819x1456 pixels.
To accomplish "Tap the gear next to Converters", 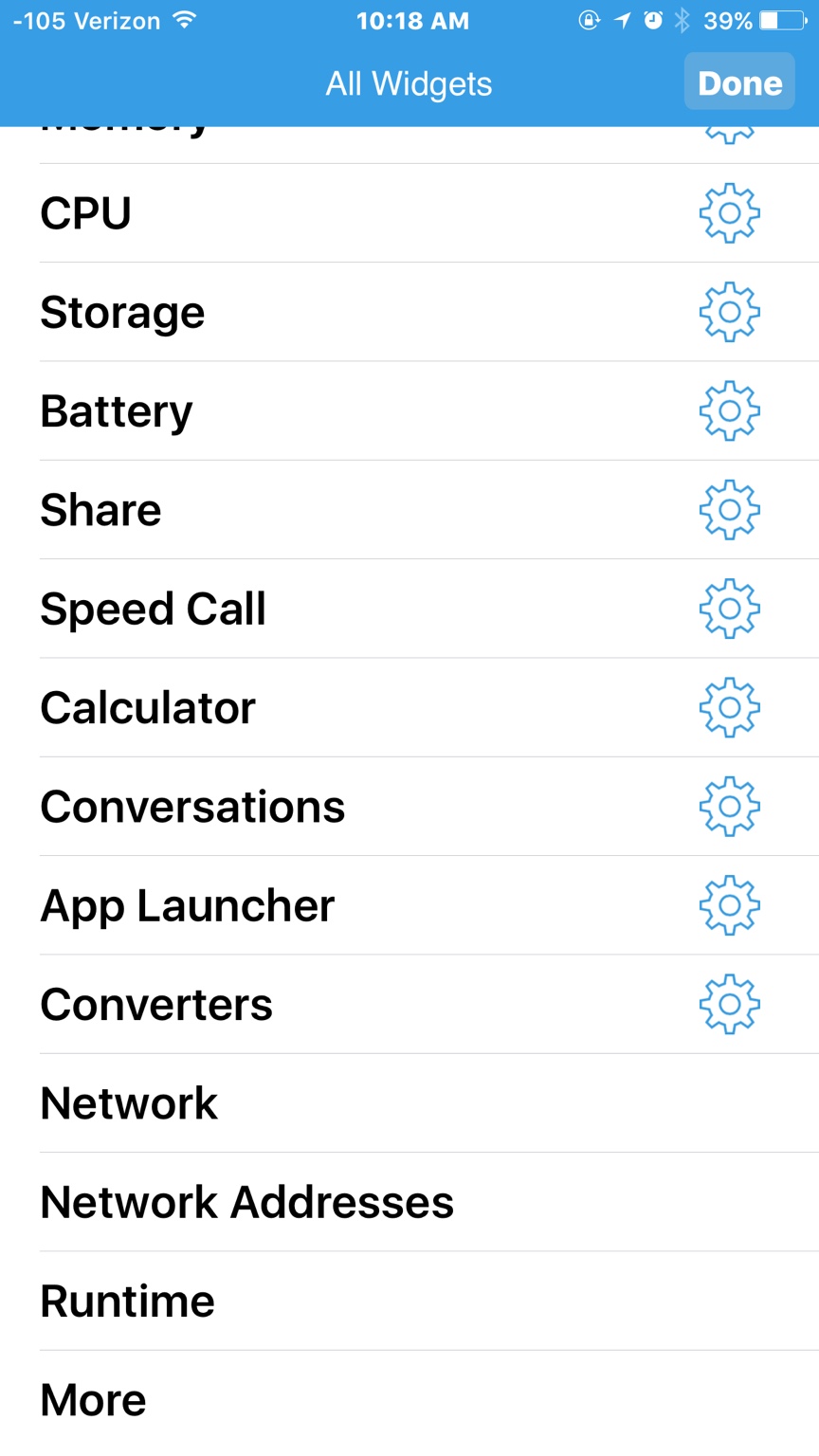I will [x=729, y=1004].
